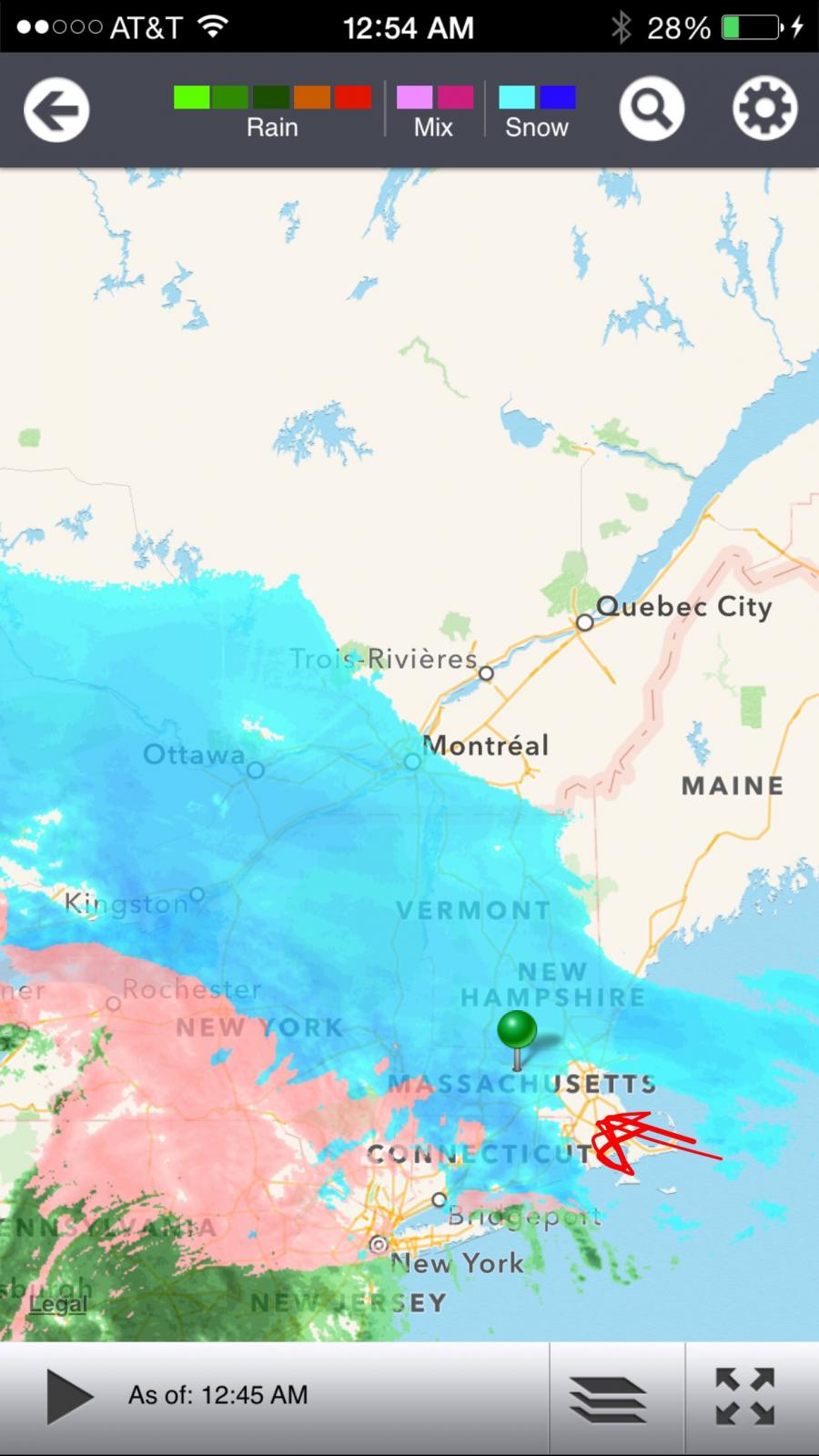This screenshot has height=1456, width=819.
Task: Play the radar animation
Action: click(69, 1397)
